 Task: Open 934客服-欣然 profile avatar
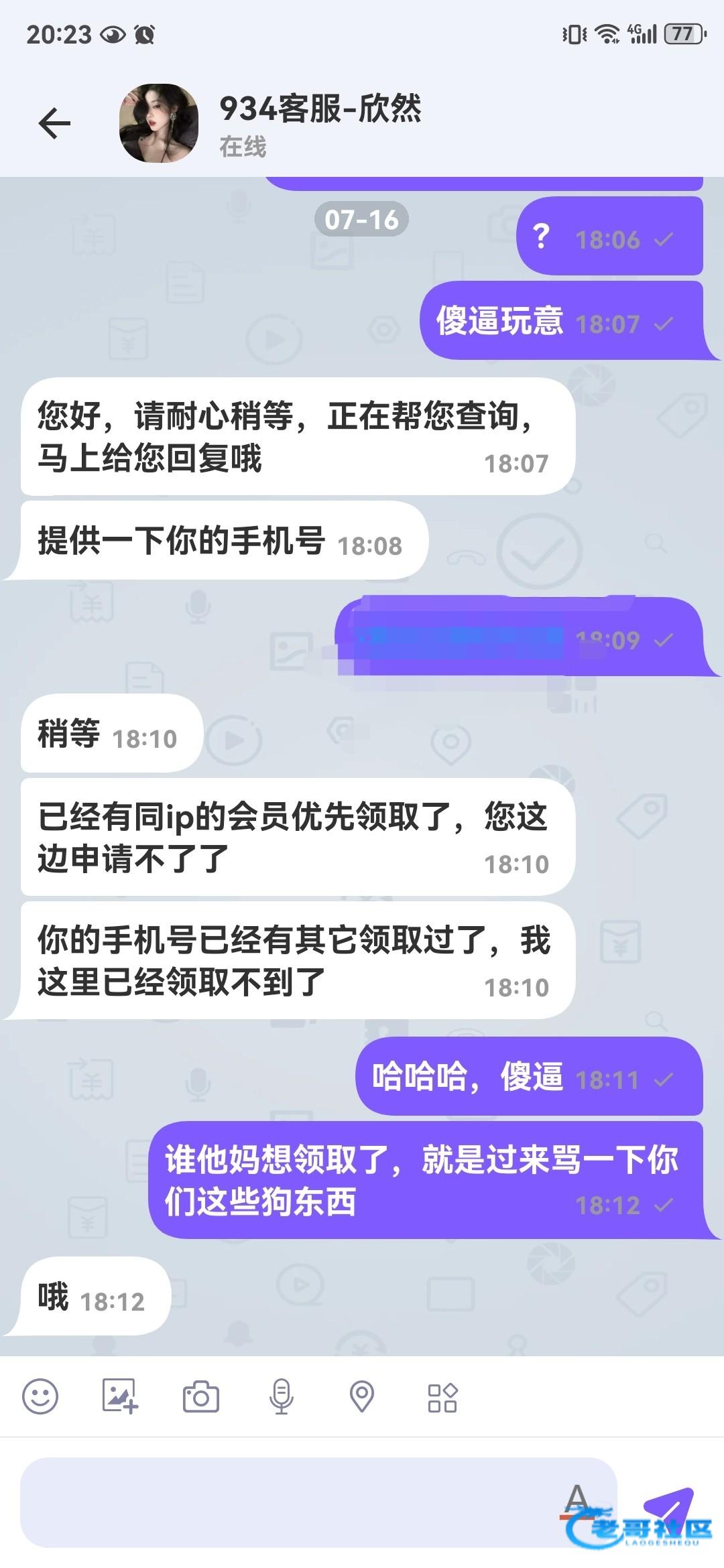click(x=159, y=123)
